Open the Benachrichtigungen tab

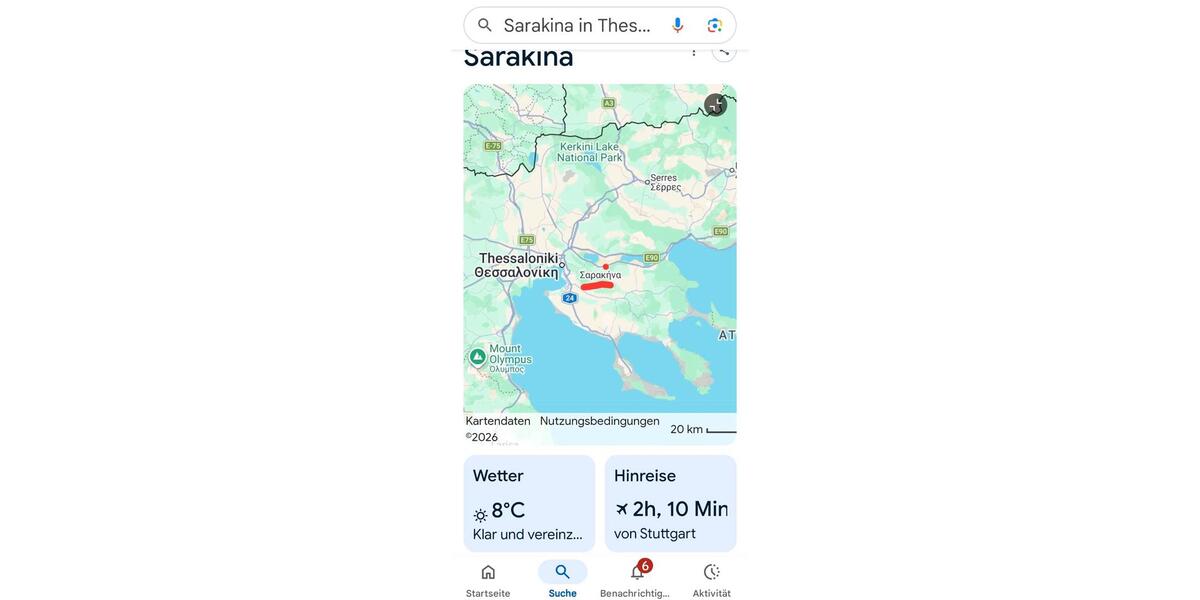coord(636,579)
